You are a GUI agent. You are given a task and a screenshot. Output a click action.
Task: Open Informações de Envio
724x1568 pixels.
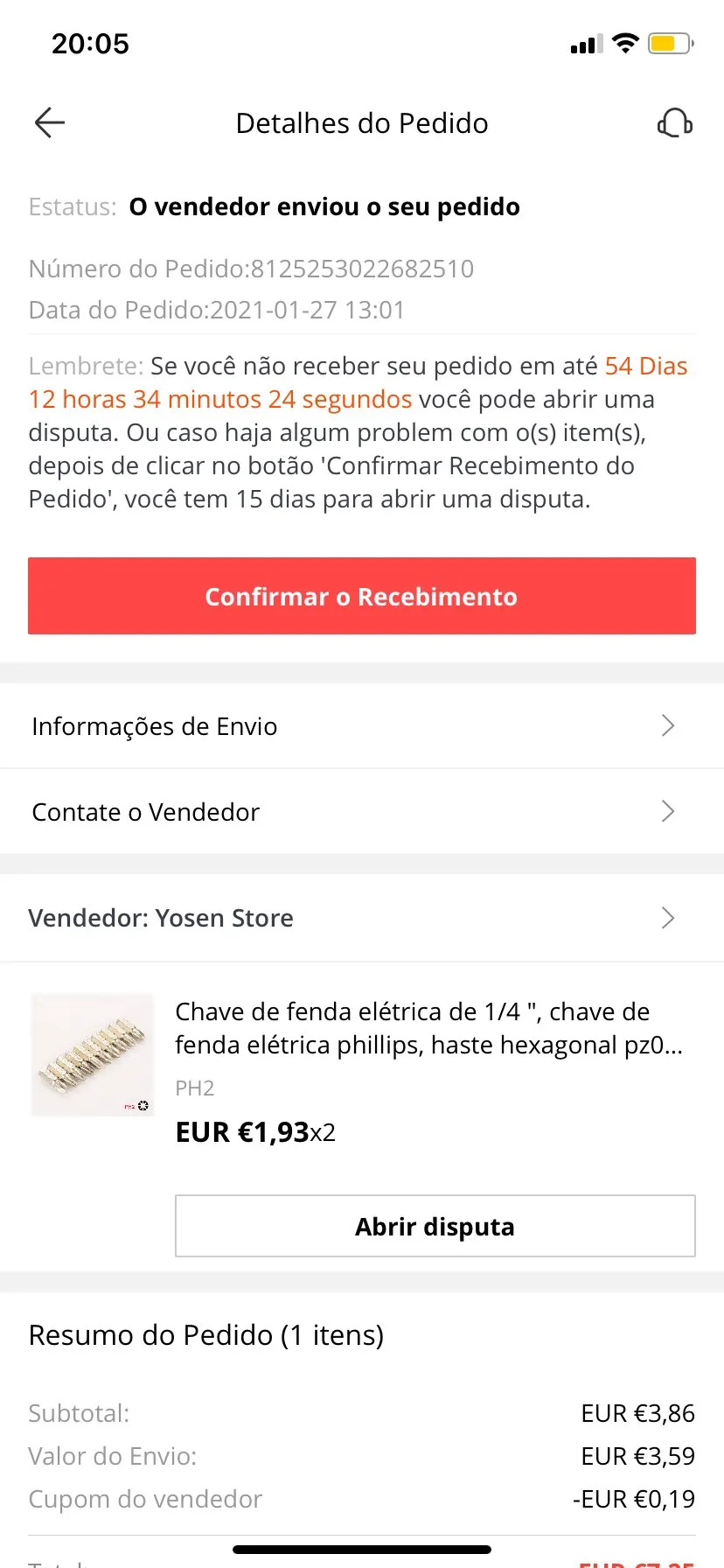361,726
